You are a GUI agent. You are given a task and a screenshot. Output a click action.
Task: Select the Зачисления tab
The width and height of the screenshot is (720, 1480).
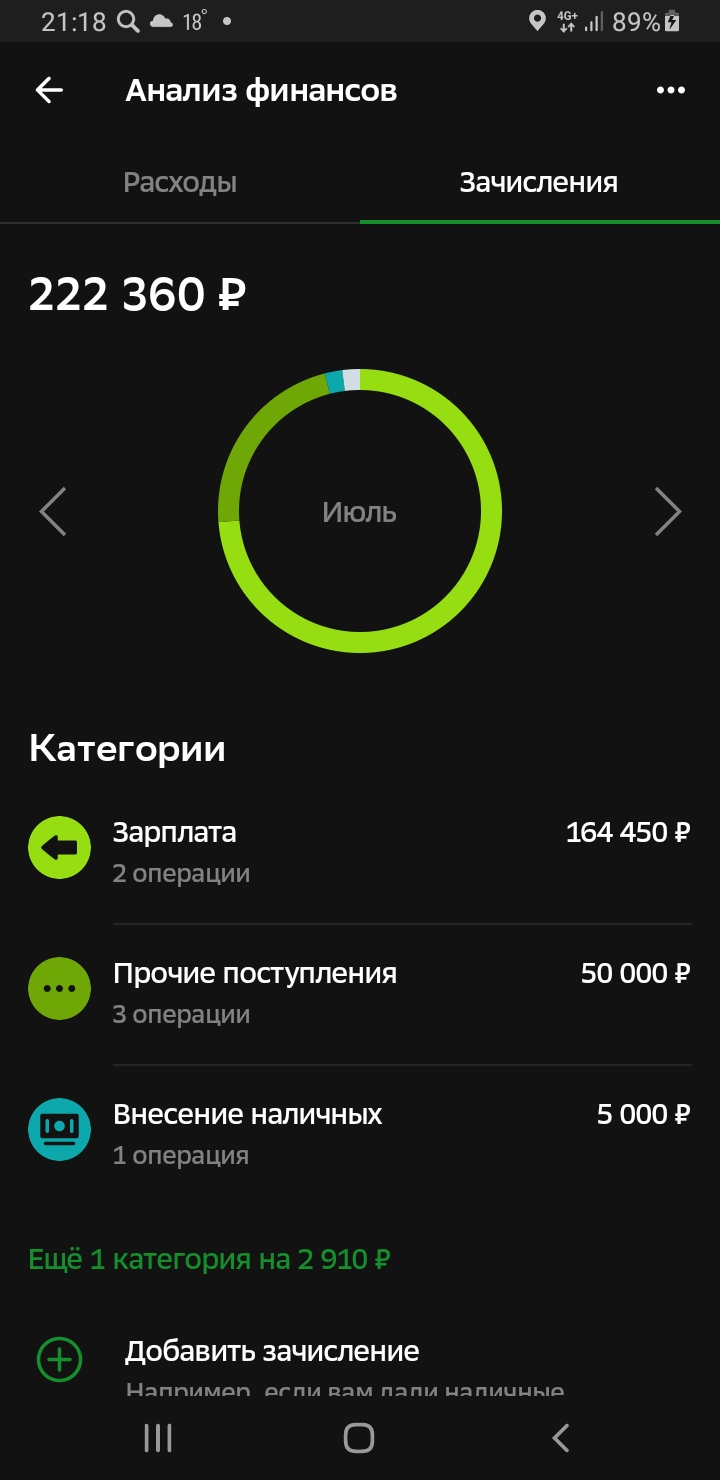(539, 182)
